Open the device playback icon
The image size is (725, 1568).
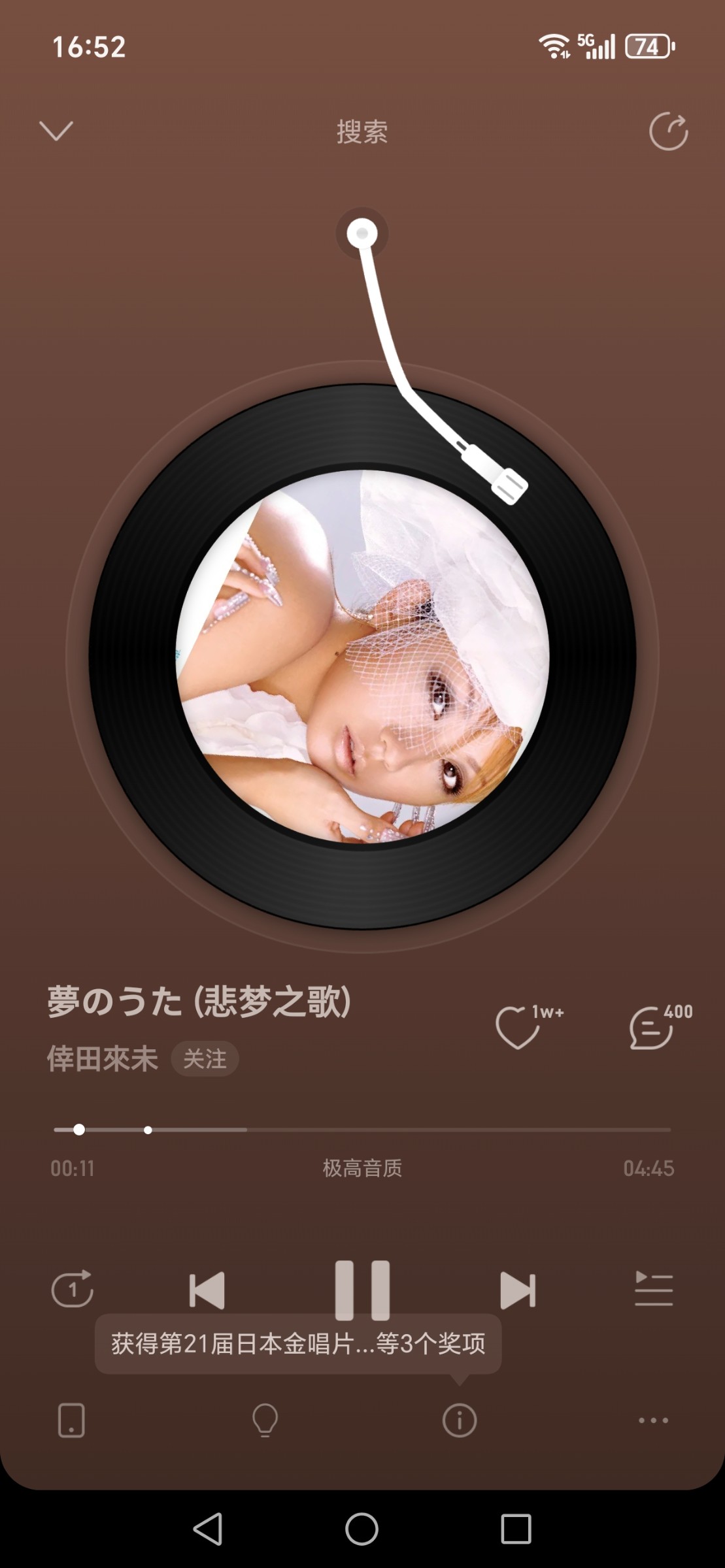click(71, 1420)
